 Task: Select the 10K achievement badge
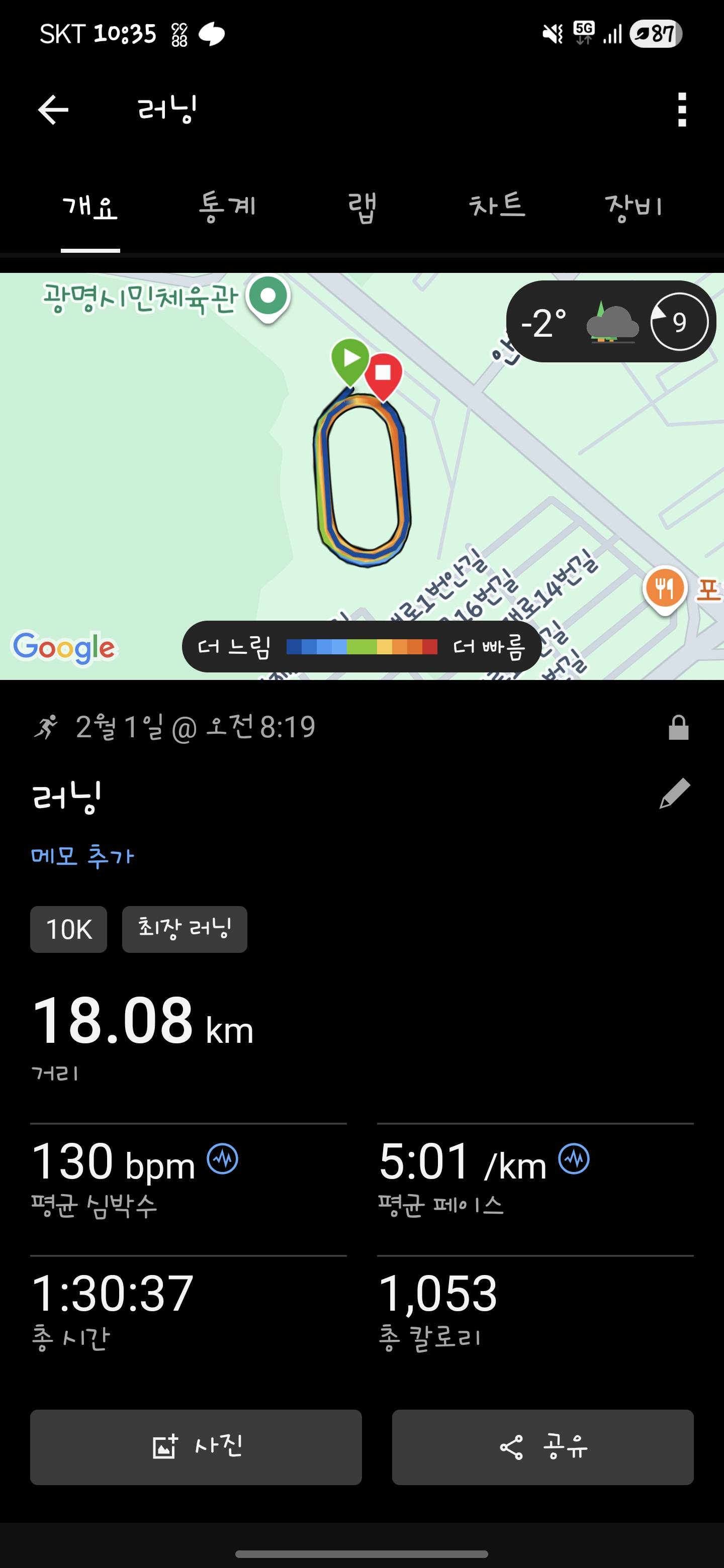point(67,928)
